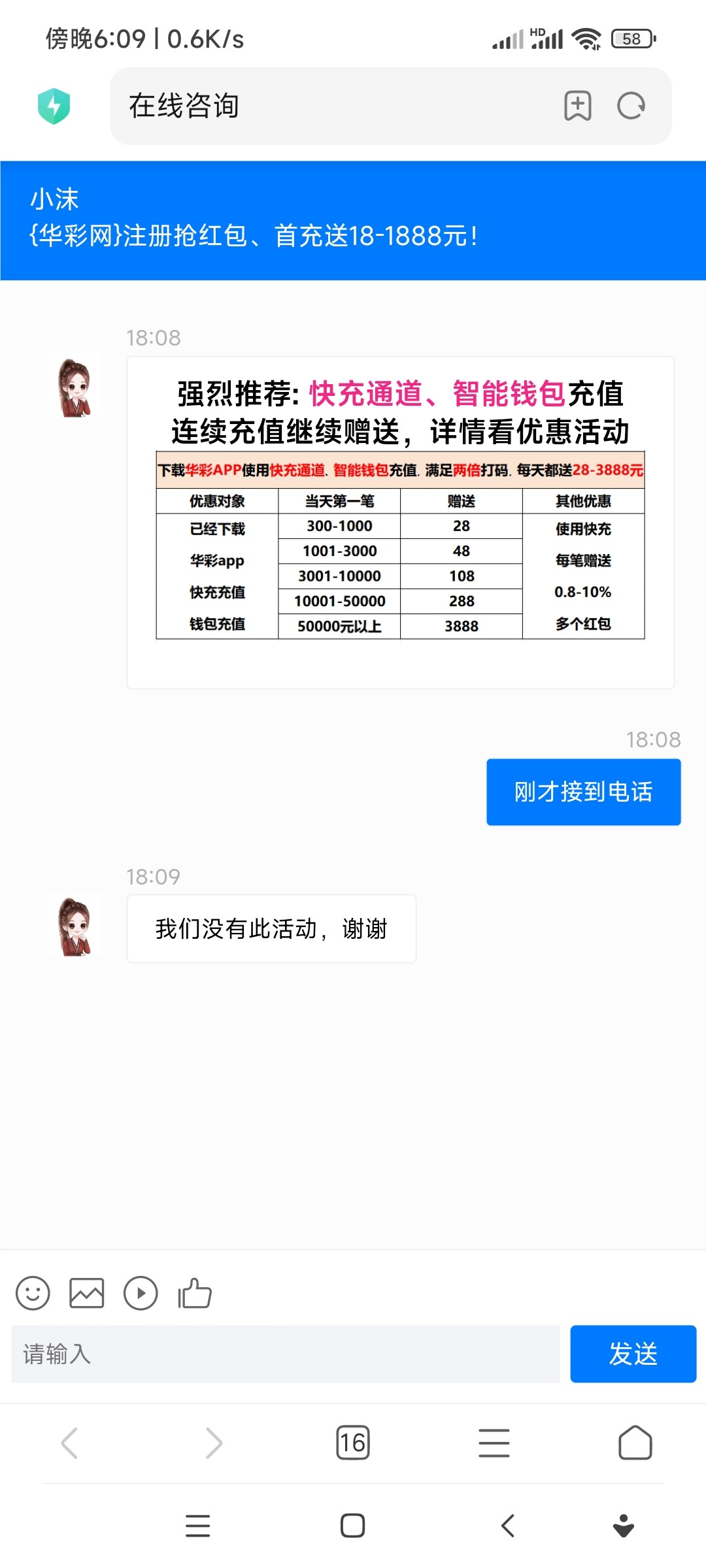The width and height of the screenshot is (706, 1568).
Task: Open the green shield security icon
Action: pos(54,106)
